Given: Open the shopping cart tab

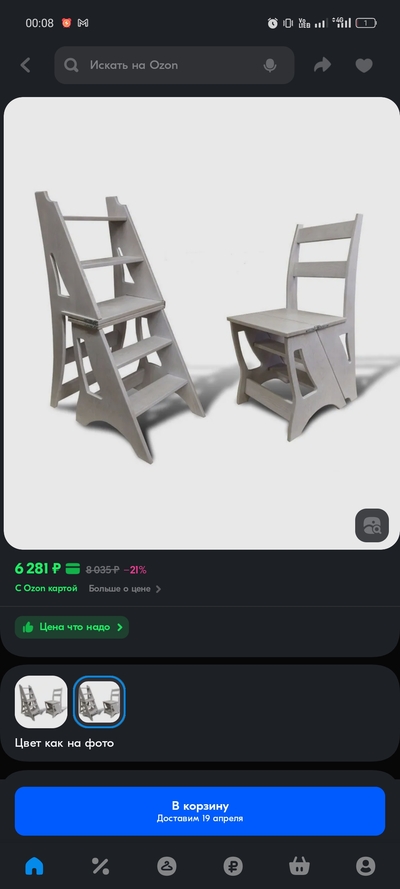Looking at the screenshot, I should (299, 866).
